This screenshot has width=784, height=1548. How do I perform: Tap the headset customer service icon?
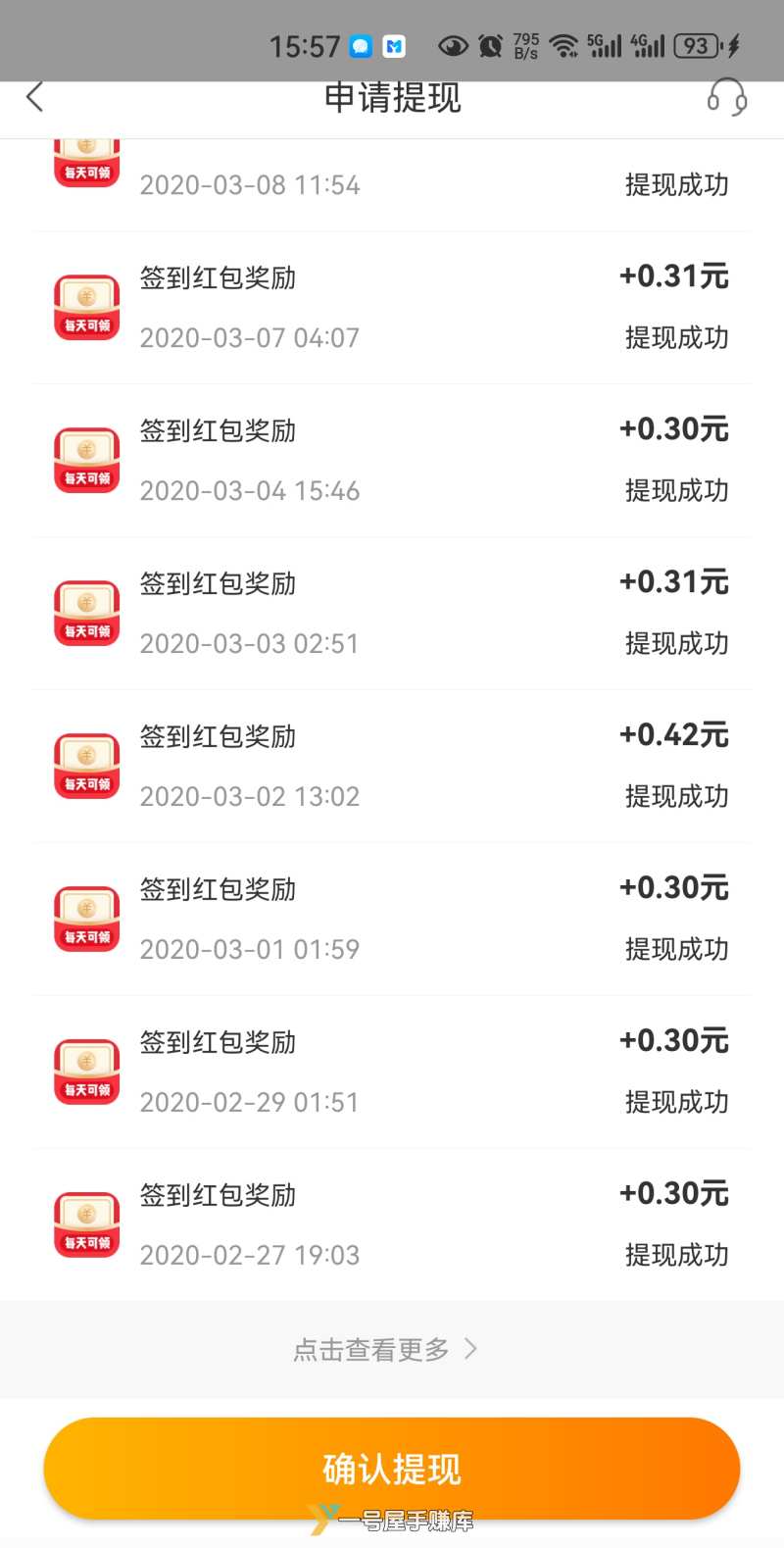[725, 98]
